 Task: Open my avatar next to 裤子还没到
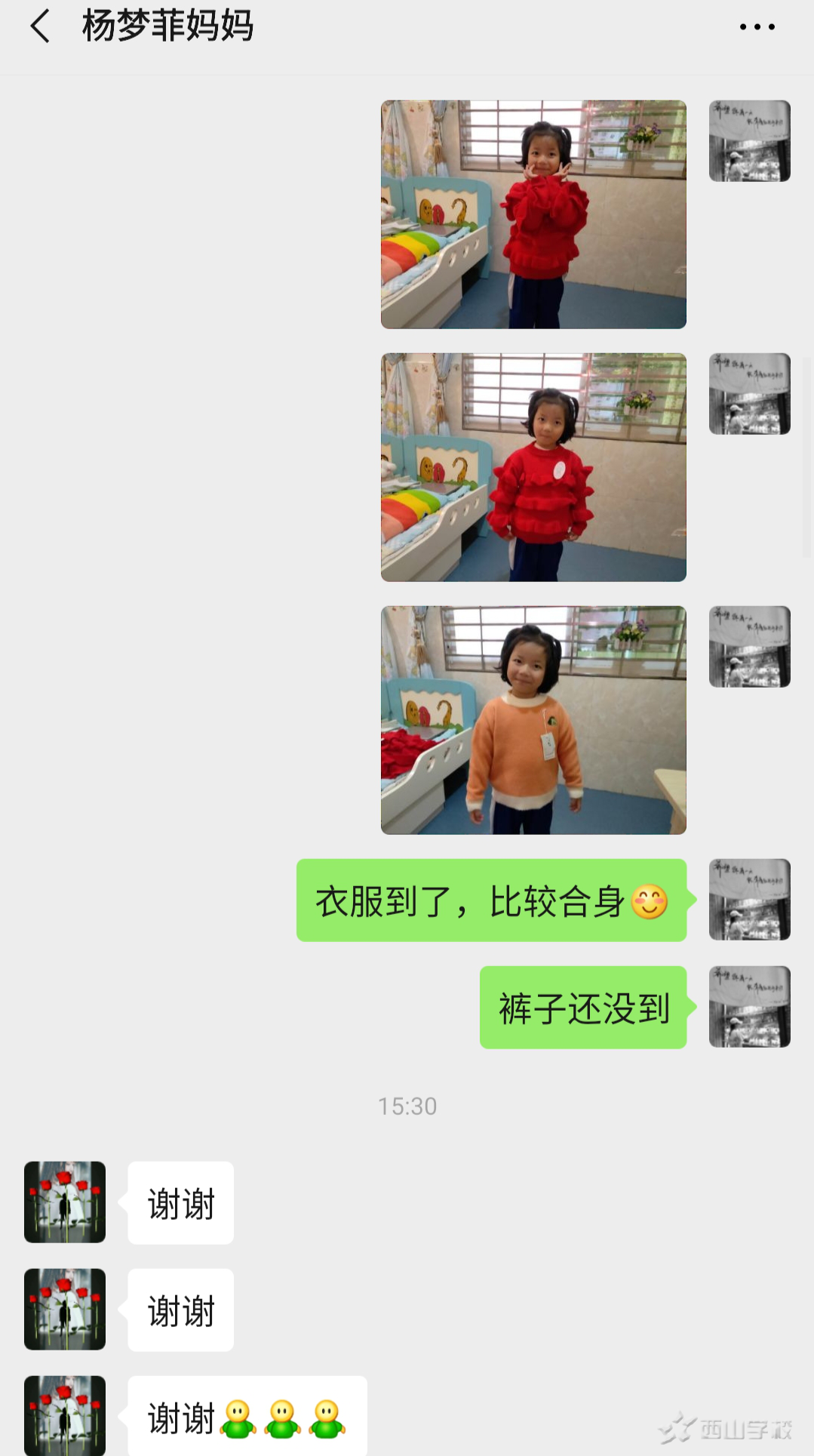749,1006
